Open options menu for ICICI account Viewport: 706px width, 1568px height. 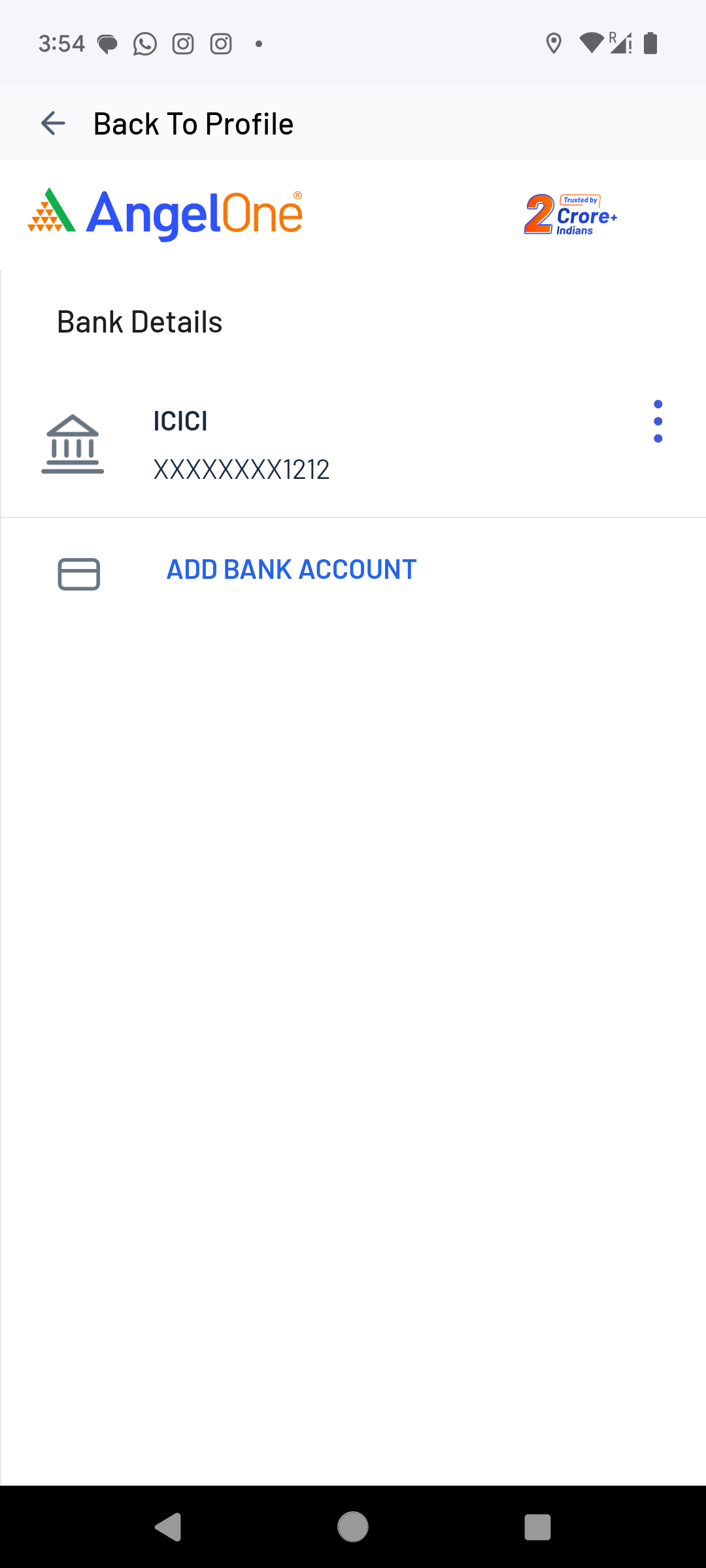click(658, 421)
